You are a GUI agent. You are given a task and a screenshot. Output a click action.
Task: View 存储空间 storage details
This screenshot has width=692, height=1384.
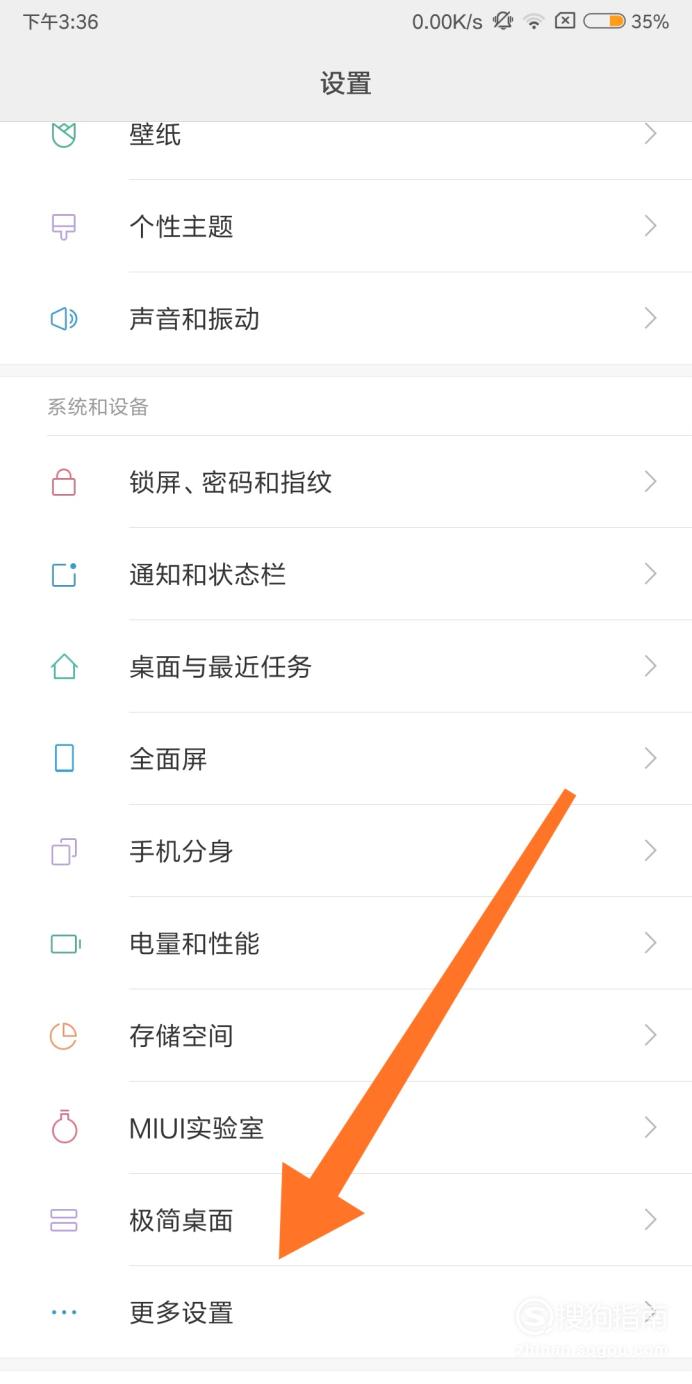coord(346,1035)
